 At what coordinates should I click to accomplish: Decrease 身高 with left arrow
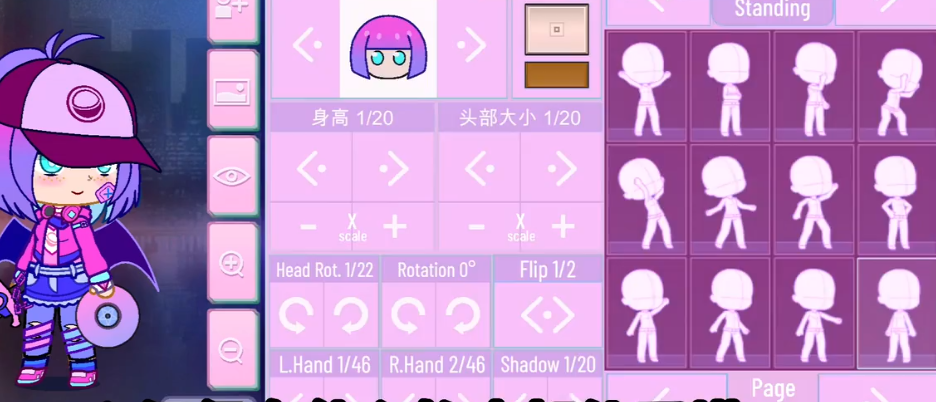pyautogui.click(x=311, y=168)
